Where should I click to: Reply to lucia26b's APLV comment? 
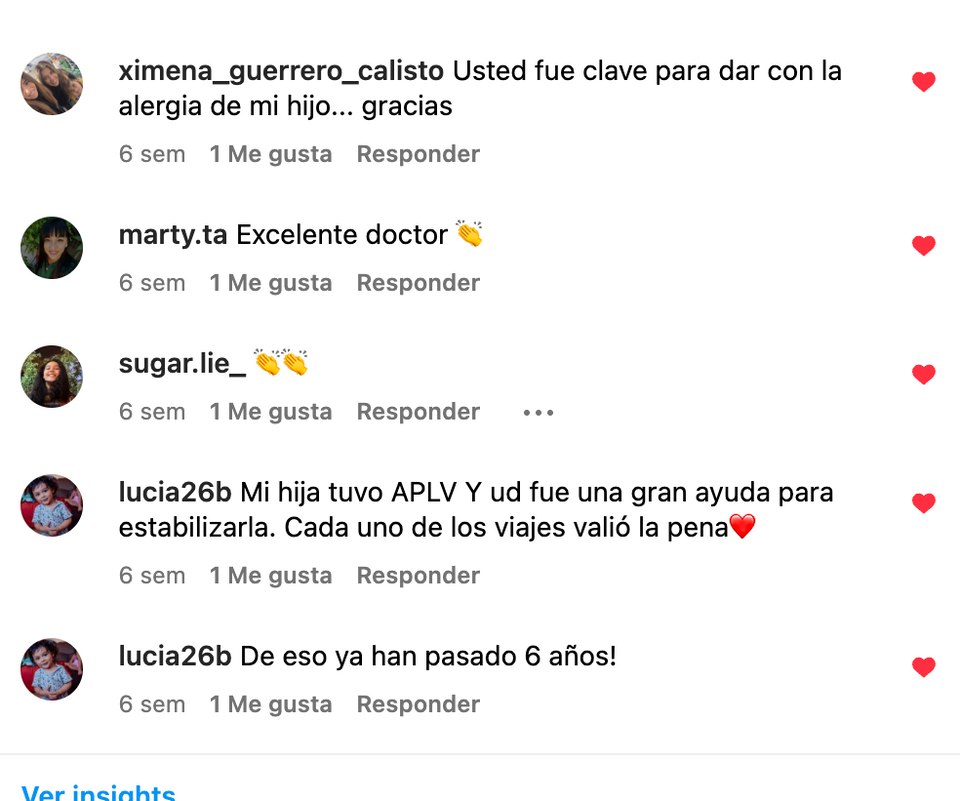[x=418, y=576]
